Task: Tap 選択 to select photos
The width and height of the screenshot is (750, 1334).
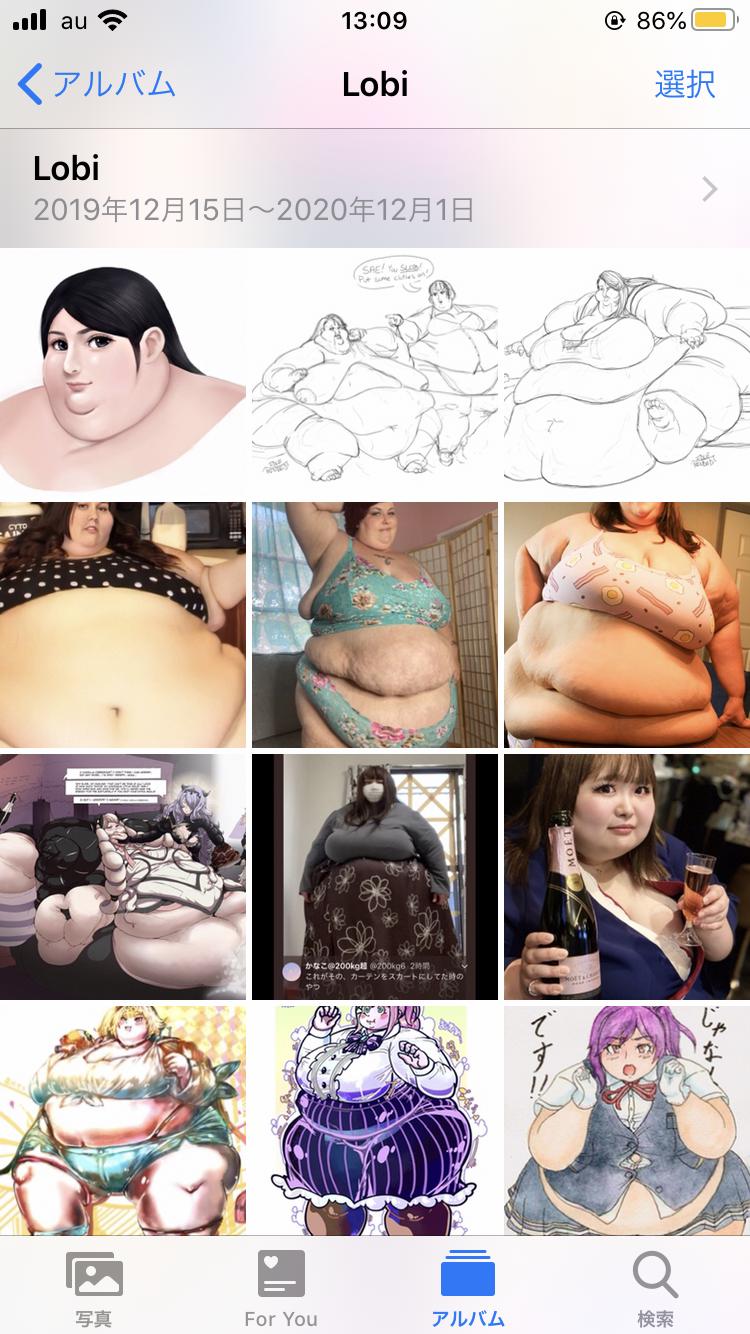Action: click(x=685, y=84)
